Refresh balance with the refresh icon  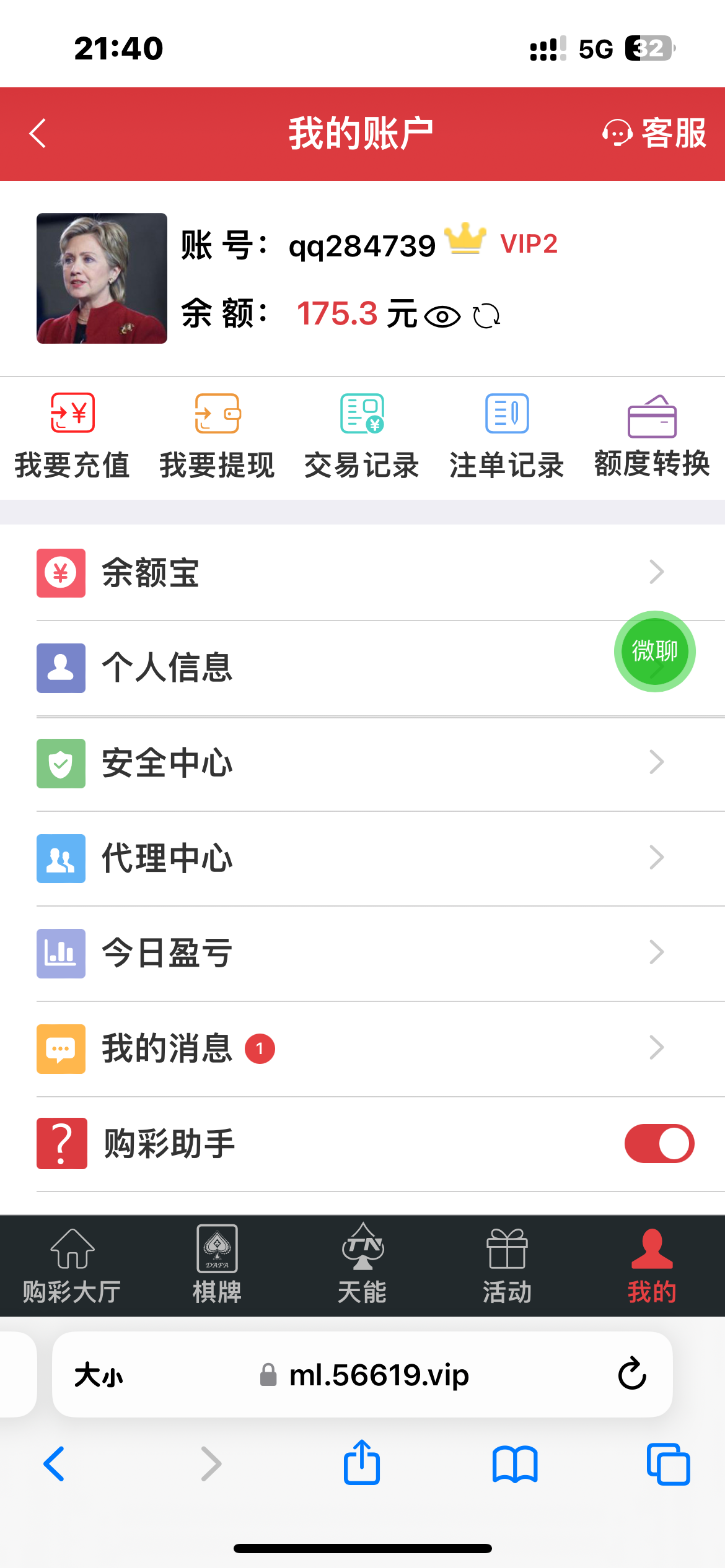487,316
